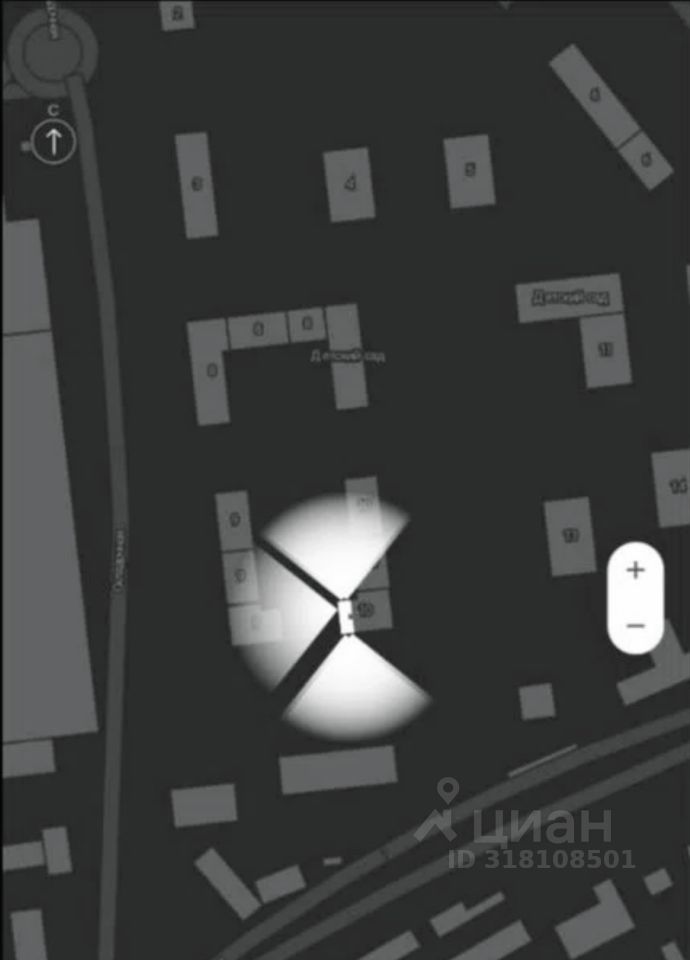Zoom in on the map
Screen dimensions: 690x960
tap(635, 571)
